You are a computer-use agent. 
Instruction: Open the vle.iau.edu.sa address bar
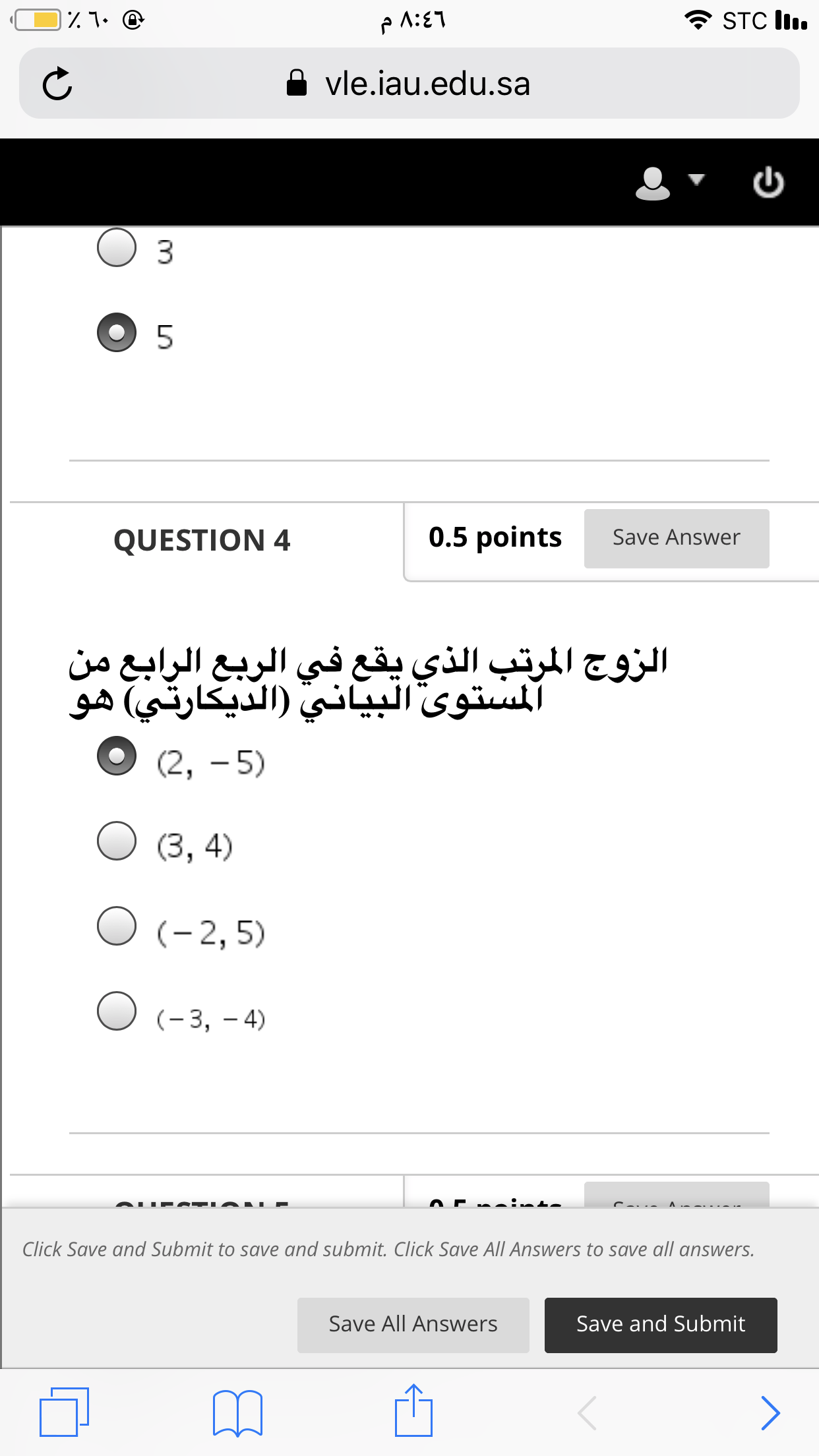[409, 84]
